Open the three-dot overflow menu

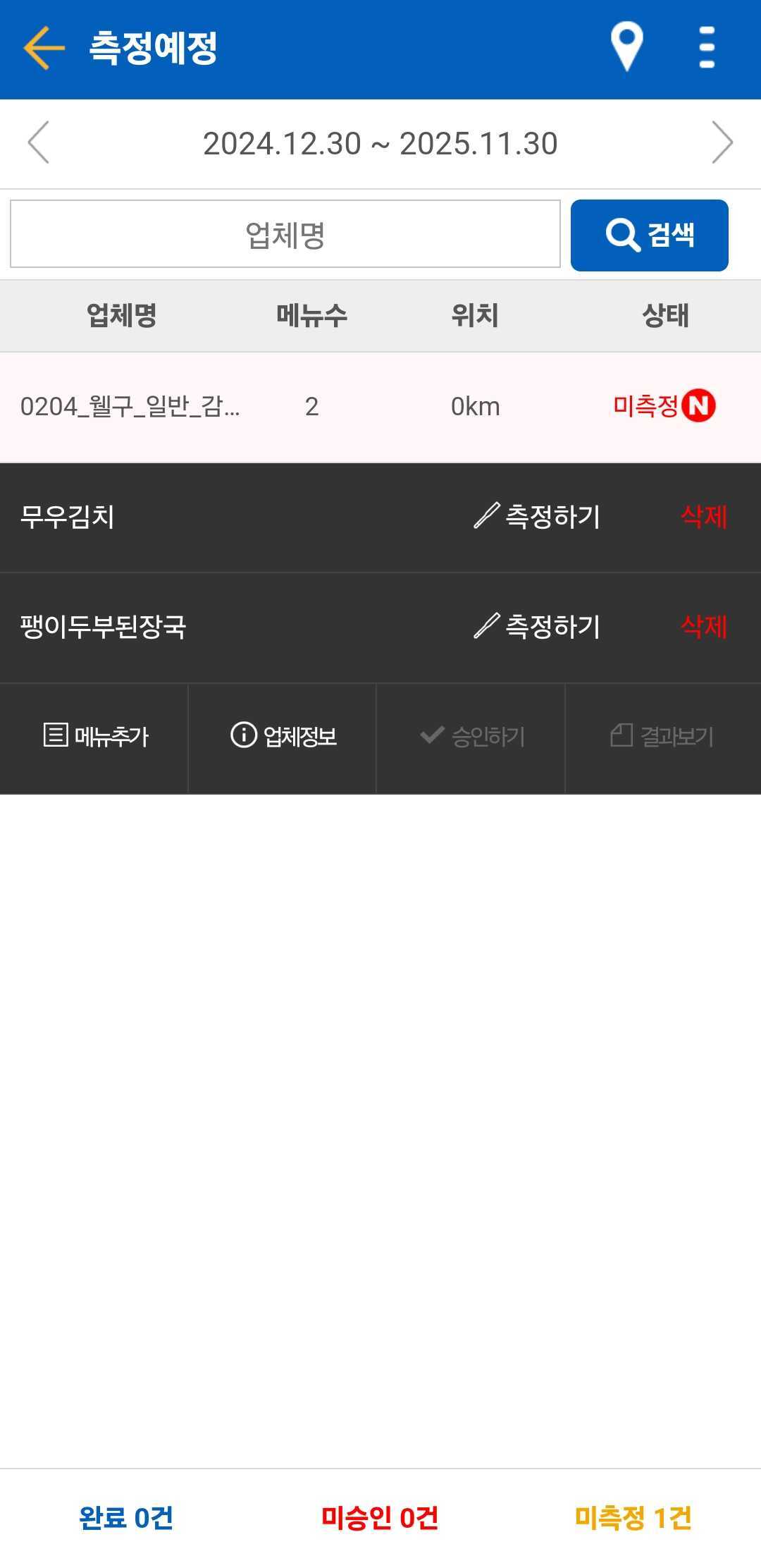pos(706,48)
